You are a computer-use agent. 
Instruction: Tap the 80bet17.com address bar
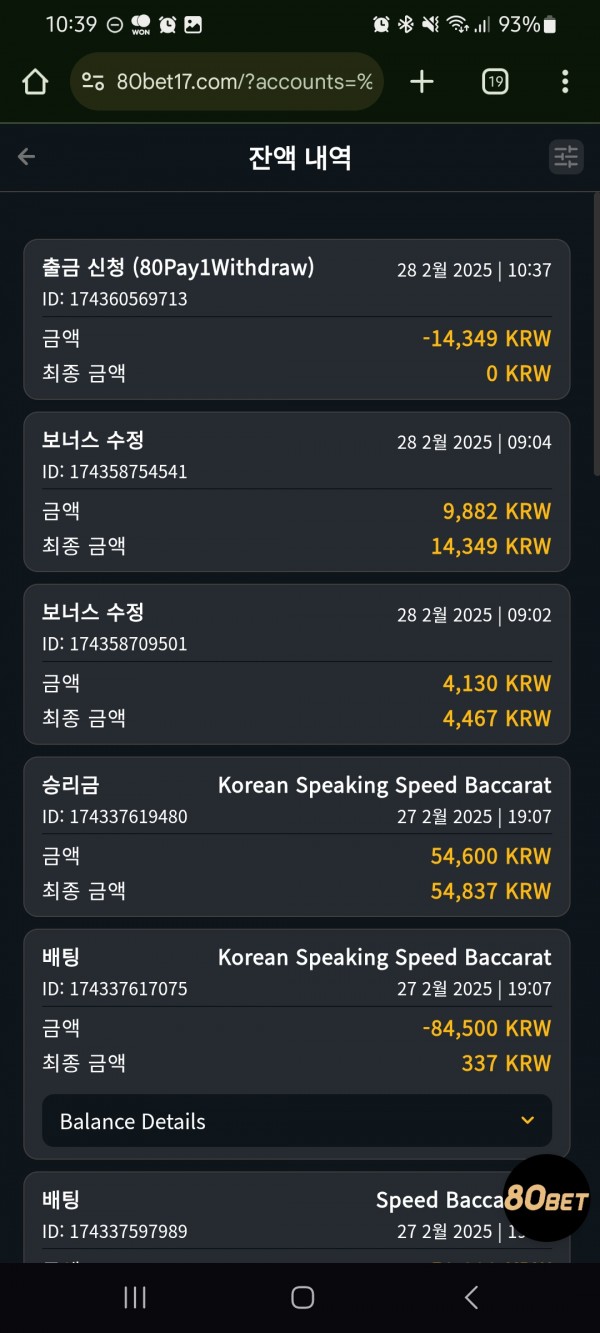point(226,82)
